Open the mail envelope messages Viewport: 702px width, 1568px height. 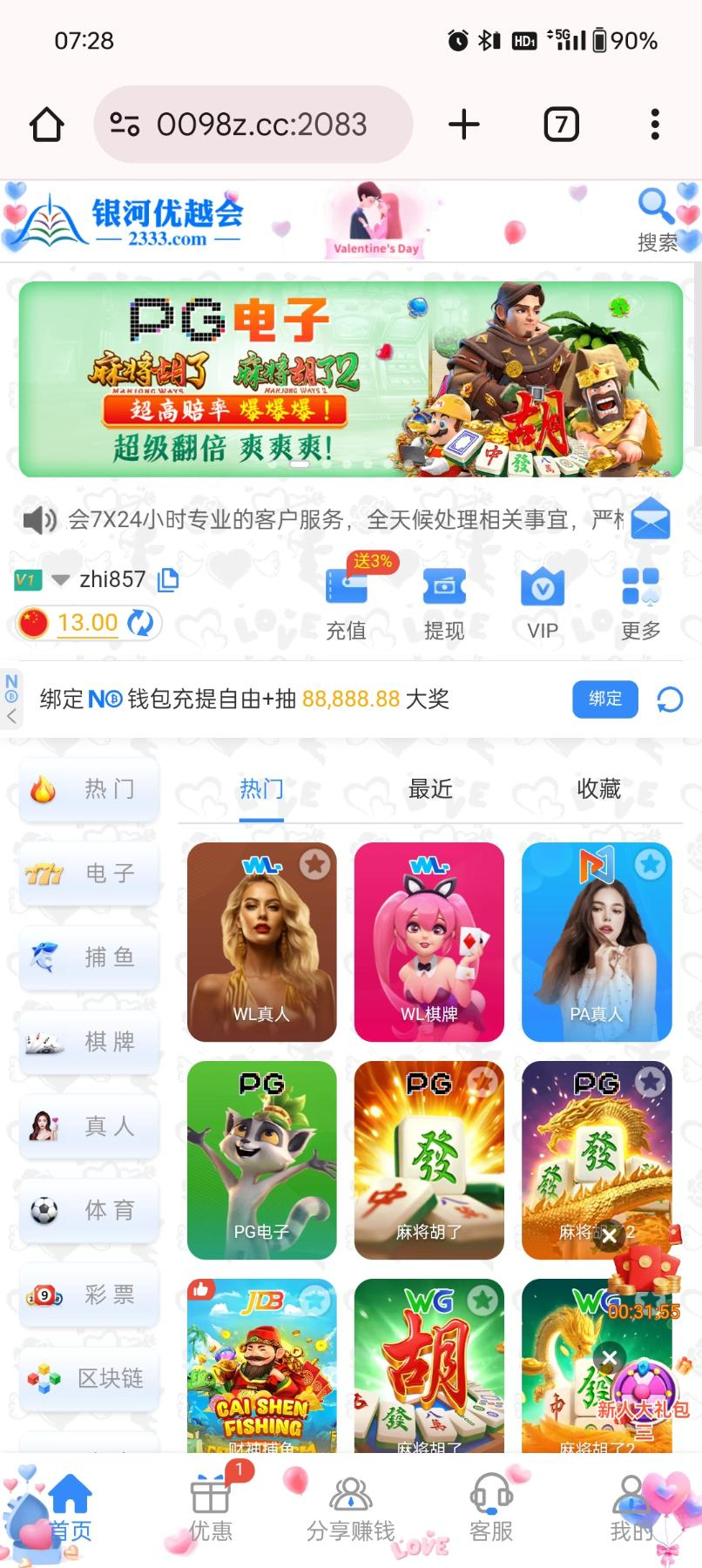650,520
